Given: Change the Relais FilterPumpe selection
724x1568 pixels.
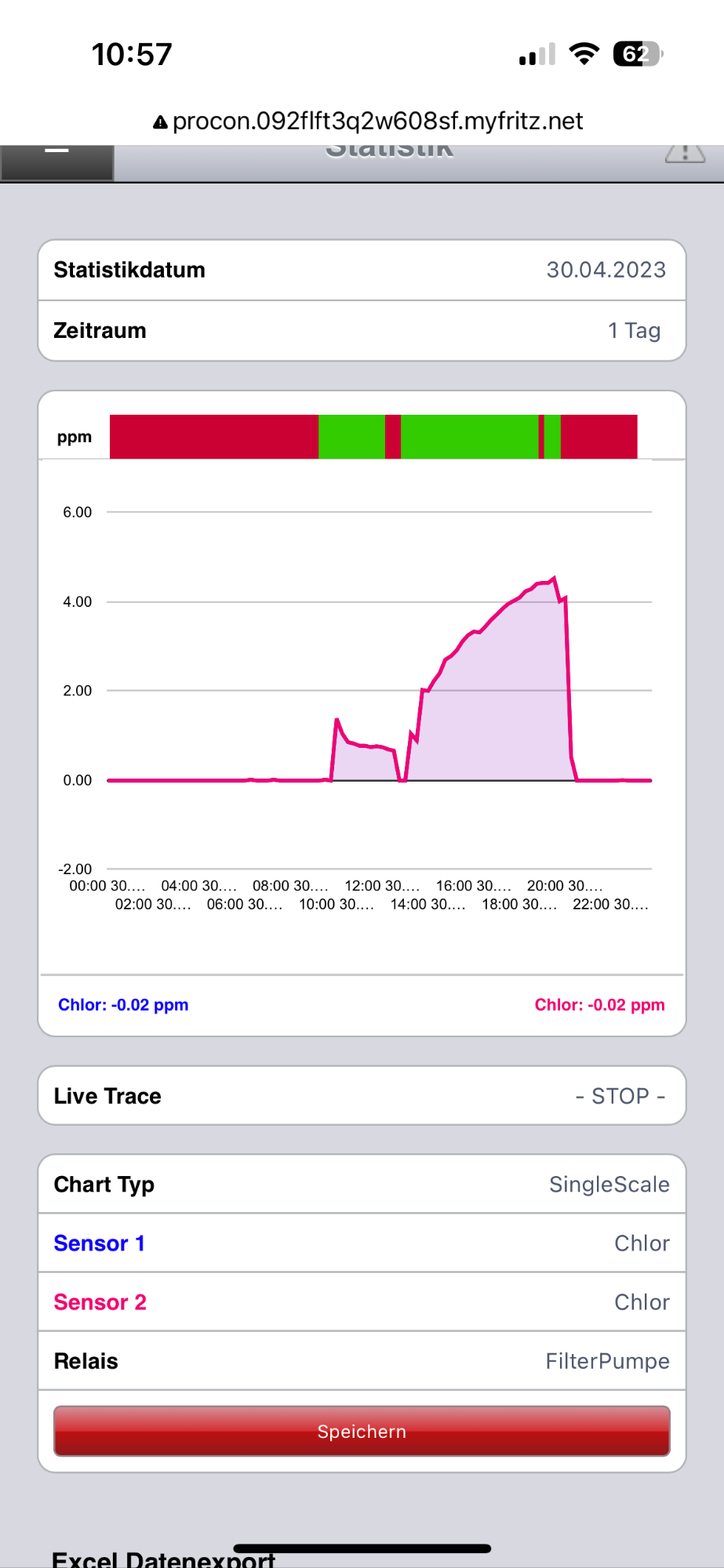Looking at the screenshot, I should [x=362, y=1360].
